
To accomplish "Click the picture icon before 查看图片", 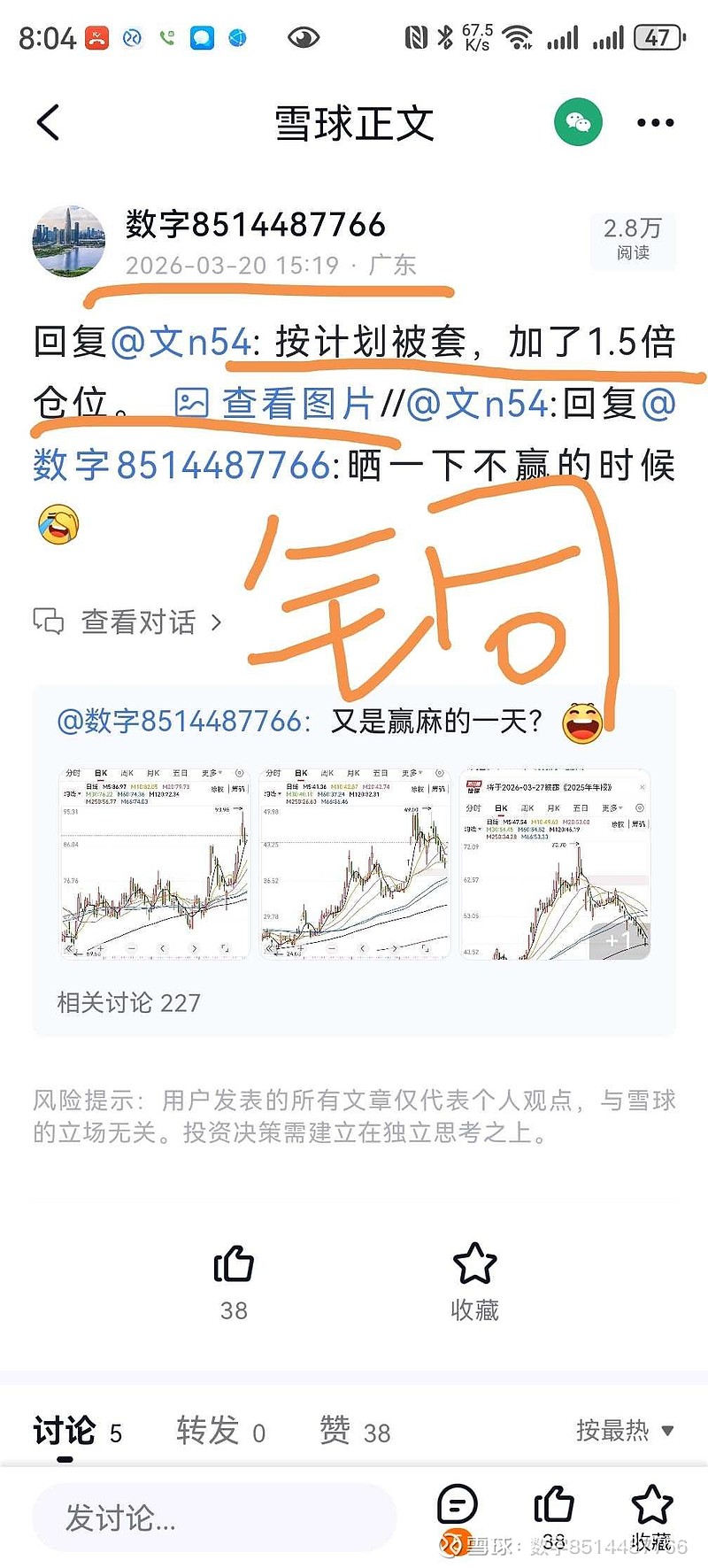I will (192, 406).
